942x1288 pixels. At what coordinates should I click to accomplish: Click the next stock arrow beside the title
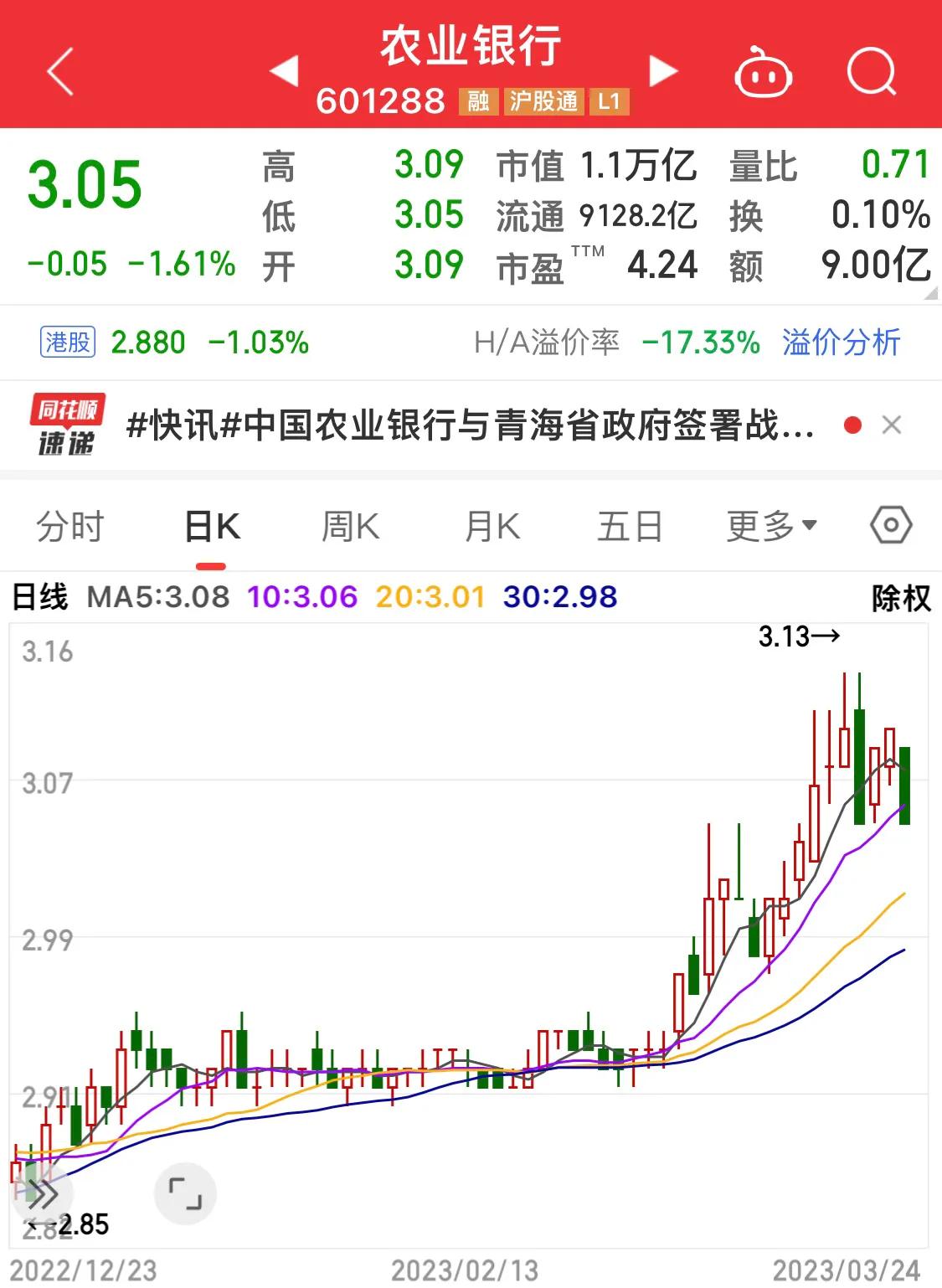coord(662,72)
